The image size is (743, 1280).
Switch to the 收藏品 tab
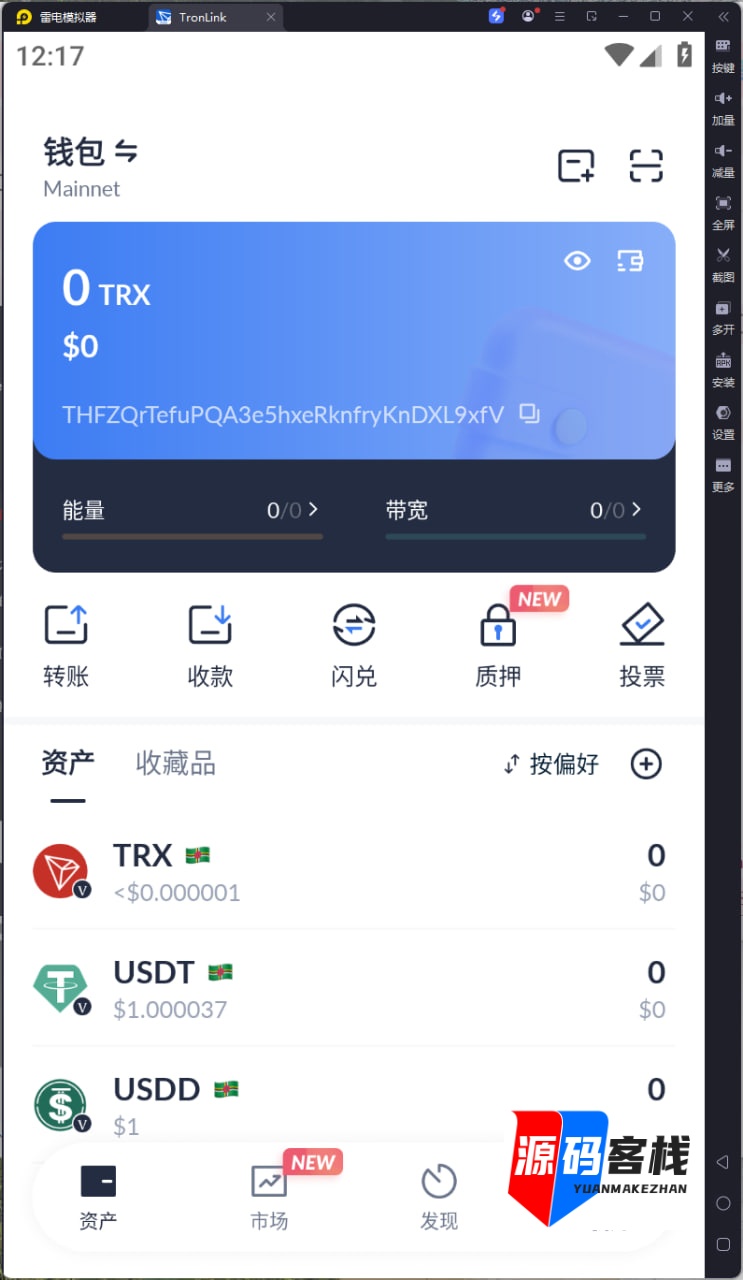pos(175,764)
